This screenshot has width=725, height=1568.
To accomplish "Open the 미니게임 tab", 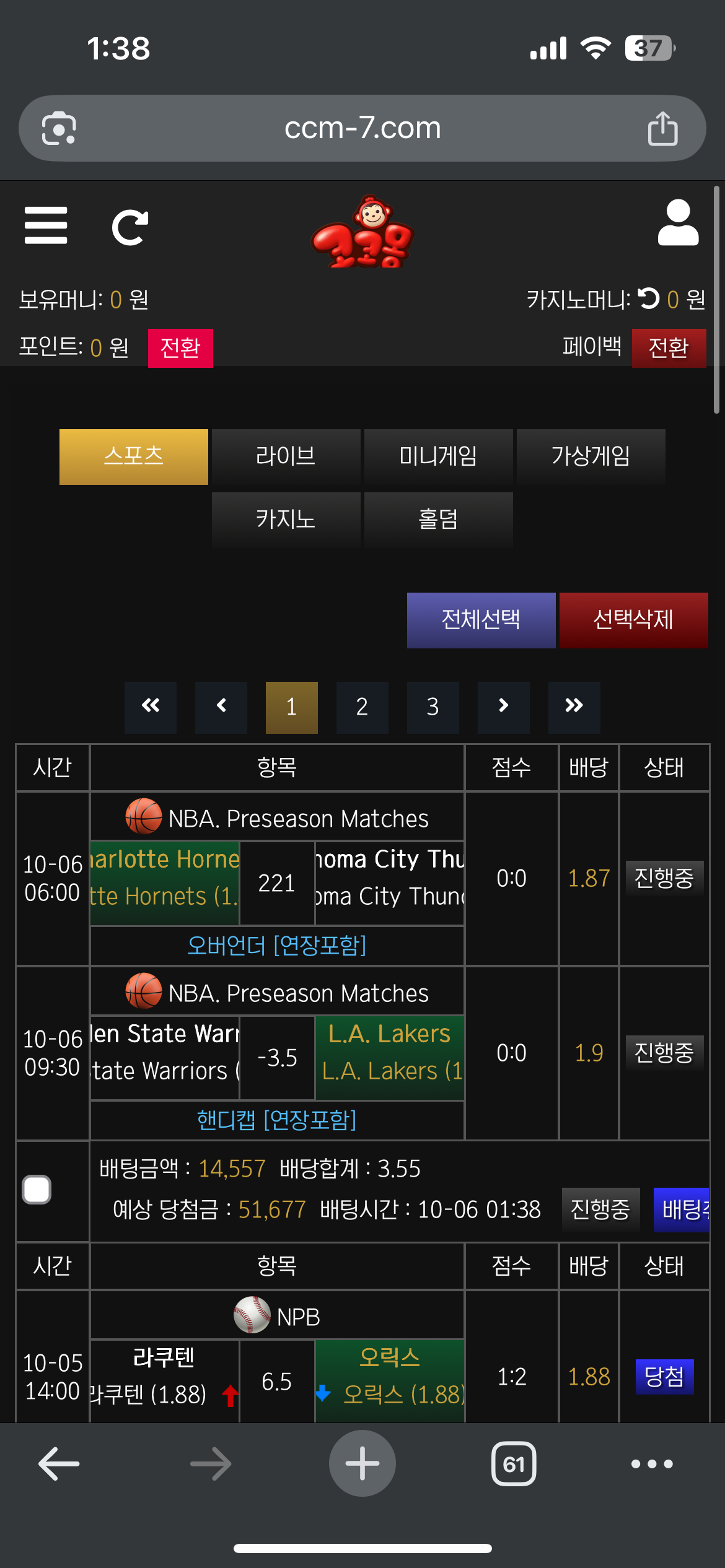I will (438, 456).
